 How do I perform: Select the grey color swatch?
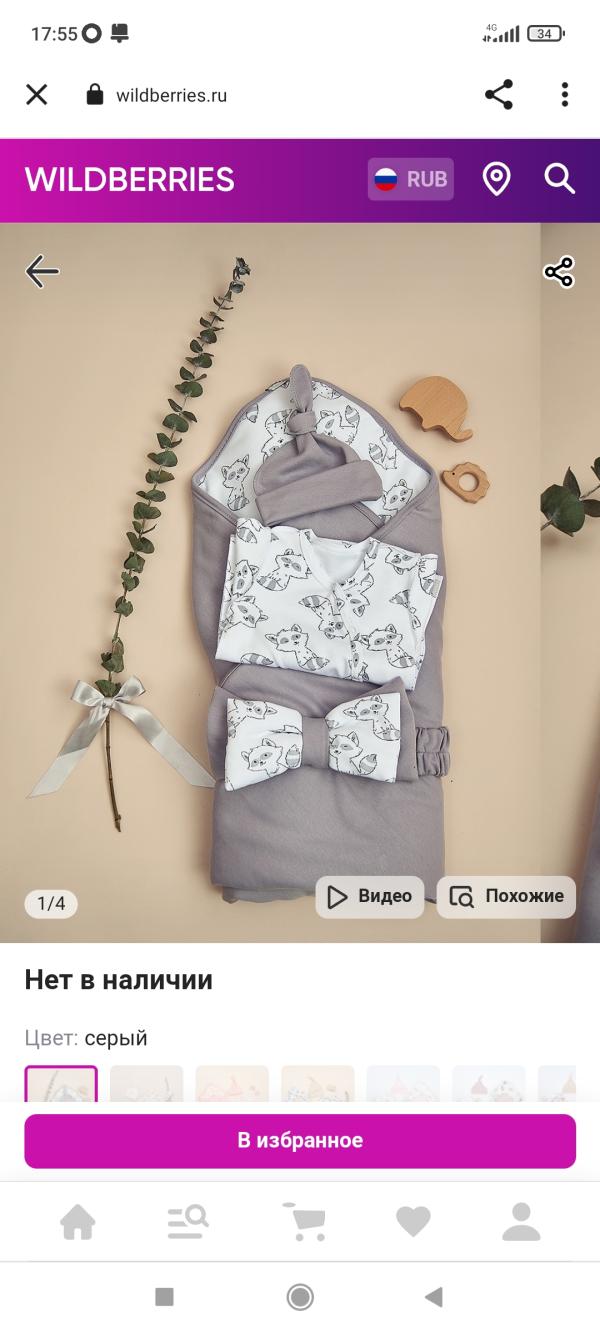click(61, 1084)
